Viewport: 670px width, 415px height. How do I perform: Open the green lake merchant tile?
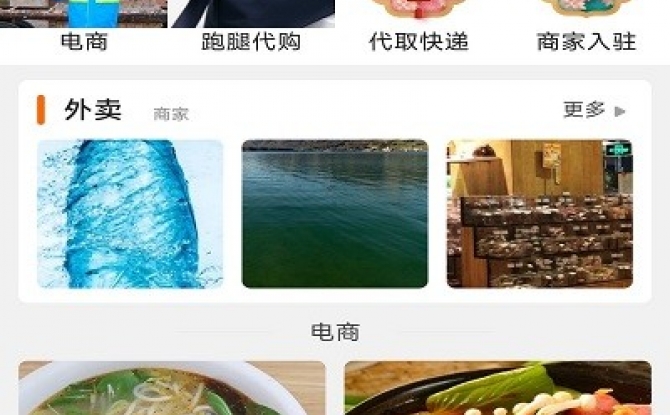[x=335, y=214]
